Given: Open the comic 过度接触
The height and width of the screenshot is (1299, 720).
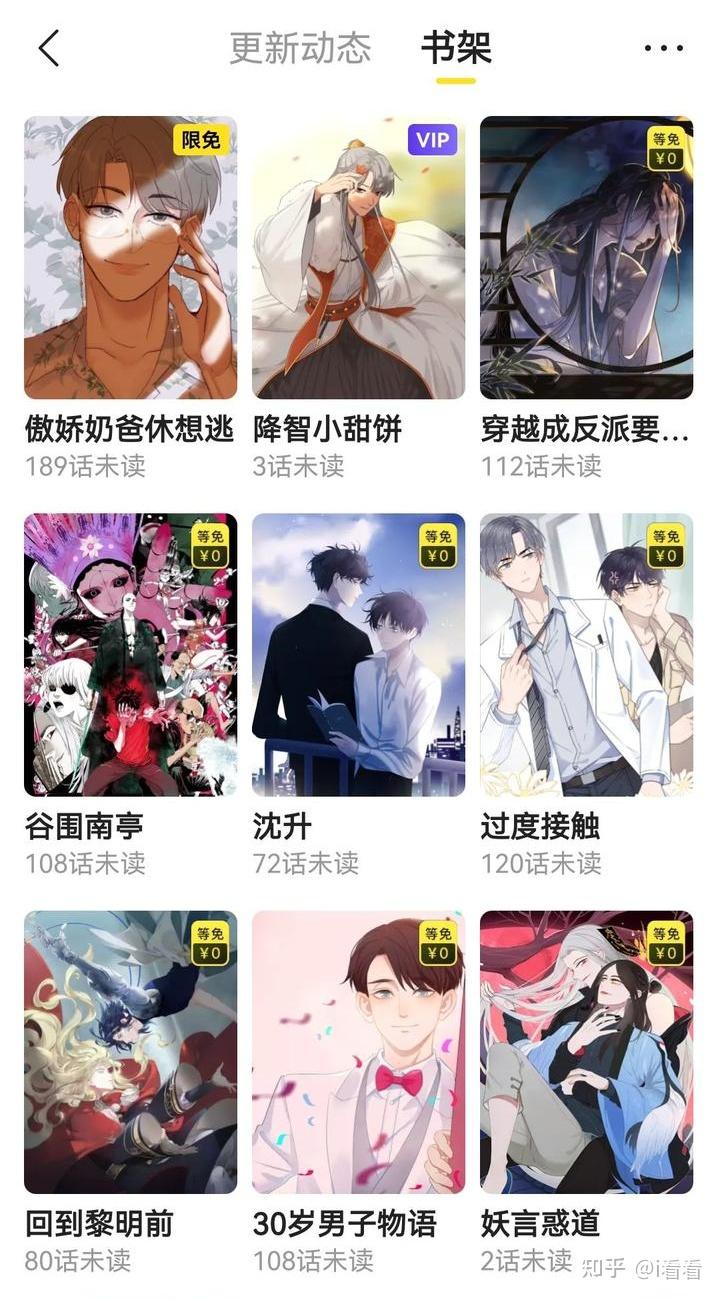Looking at the screenshot, I should tap(586, 655).
